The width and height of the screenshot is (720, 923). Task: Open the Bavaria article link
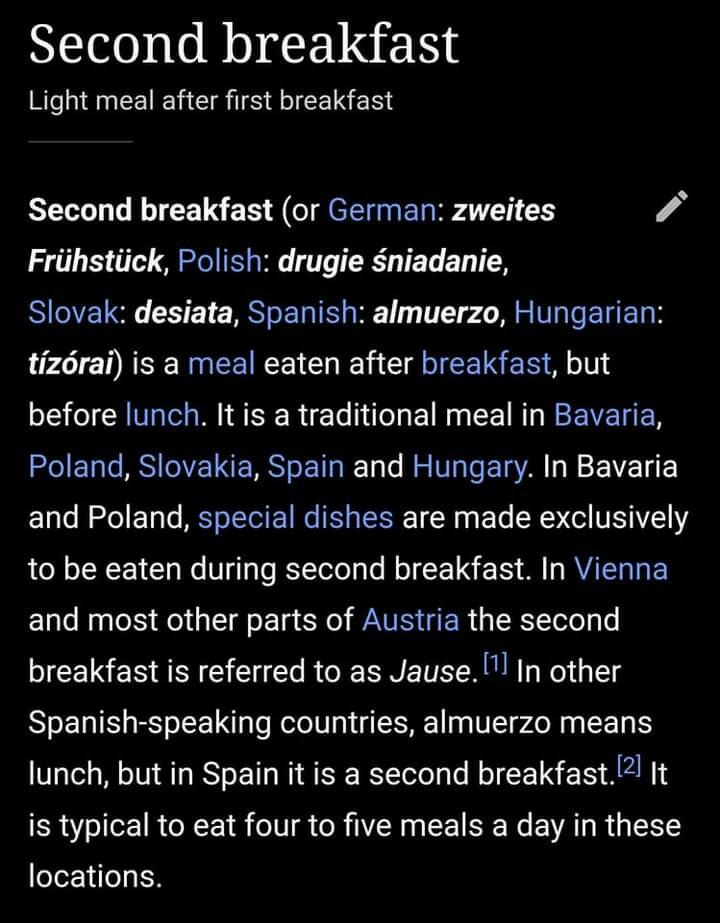pyautogui.click(x=606, y=415)
